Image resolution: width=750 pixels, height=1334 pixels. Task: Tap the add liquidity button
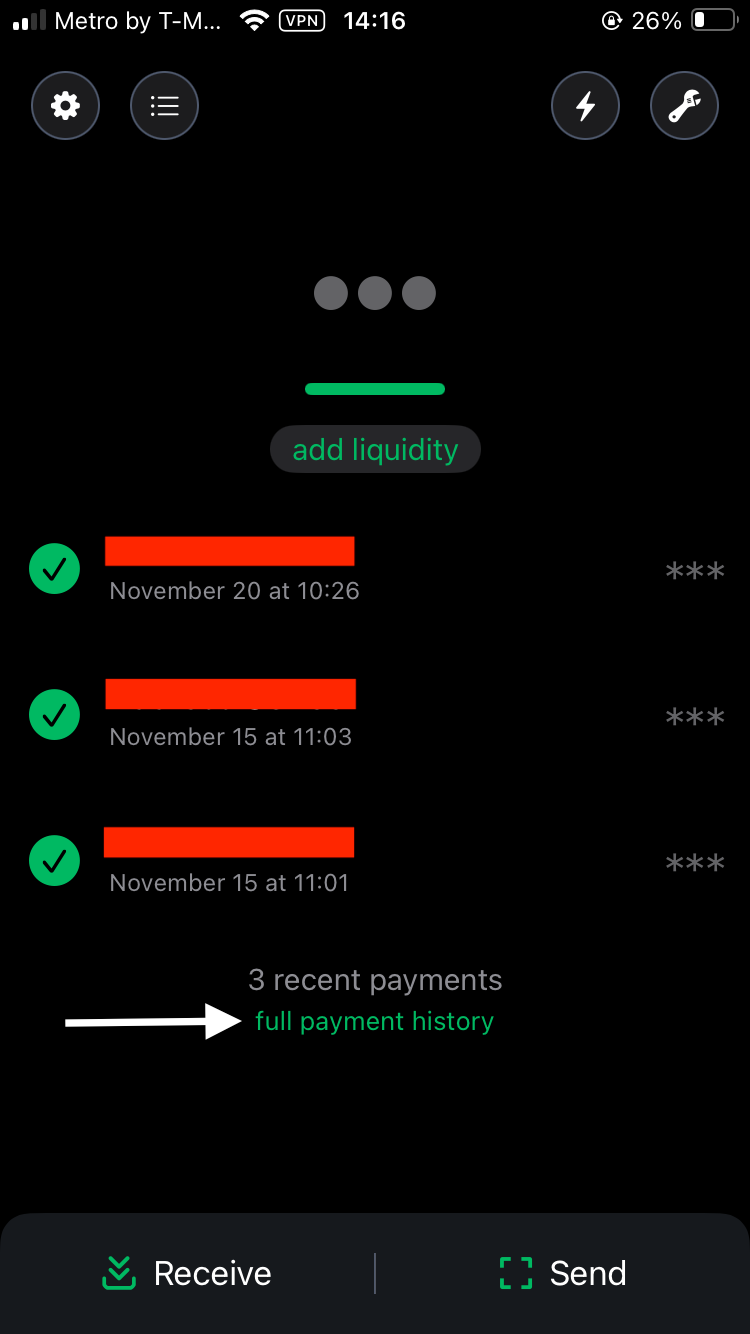point(375,450)
